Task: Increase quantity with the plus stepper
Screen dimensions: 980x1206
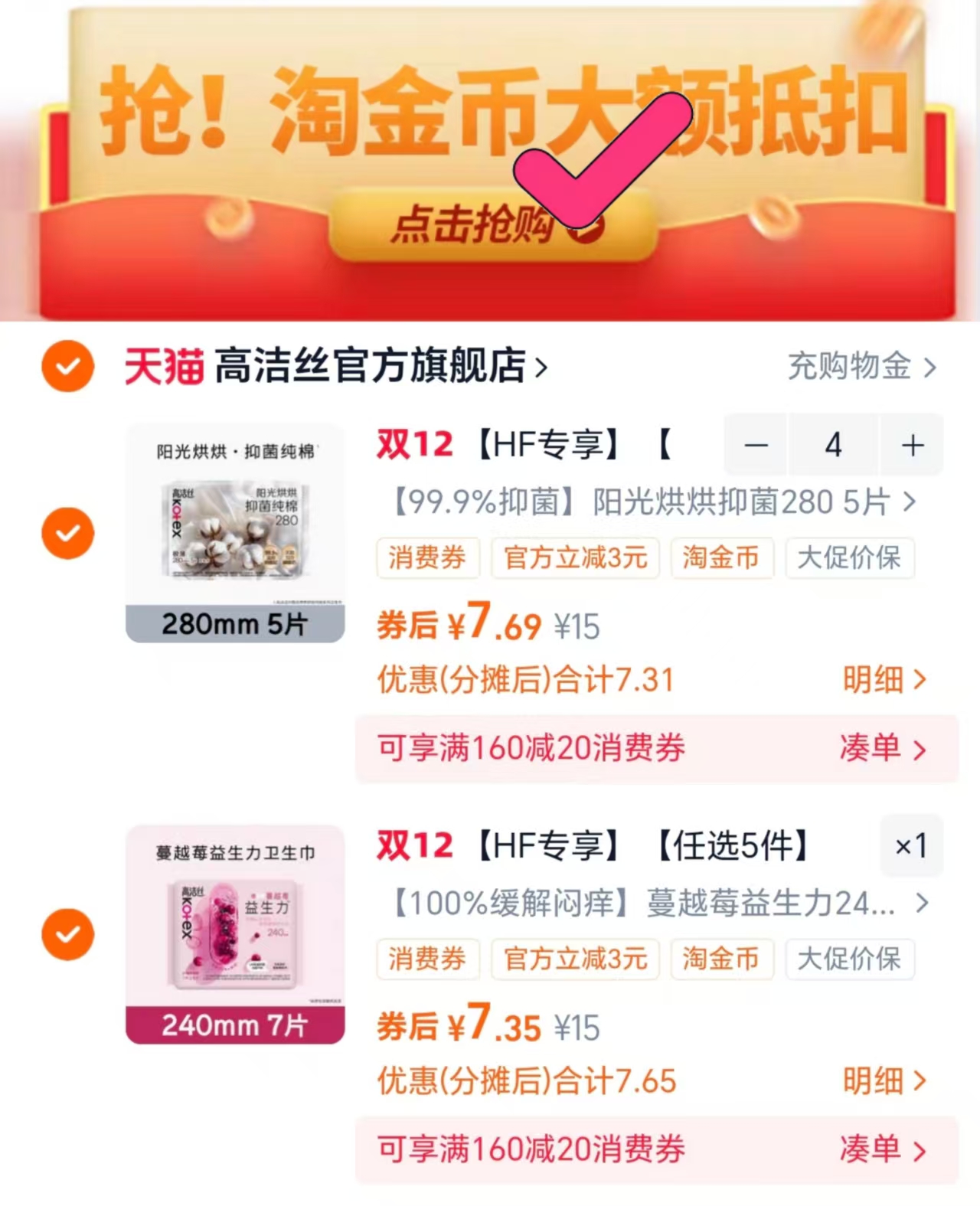Action: point(911,446)
